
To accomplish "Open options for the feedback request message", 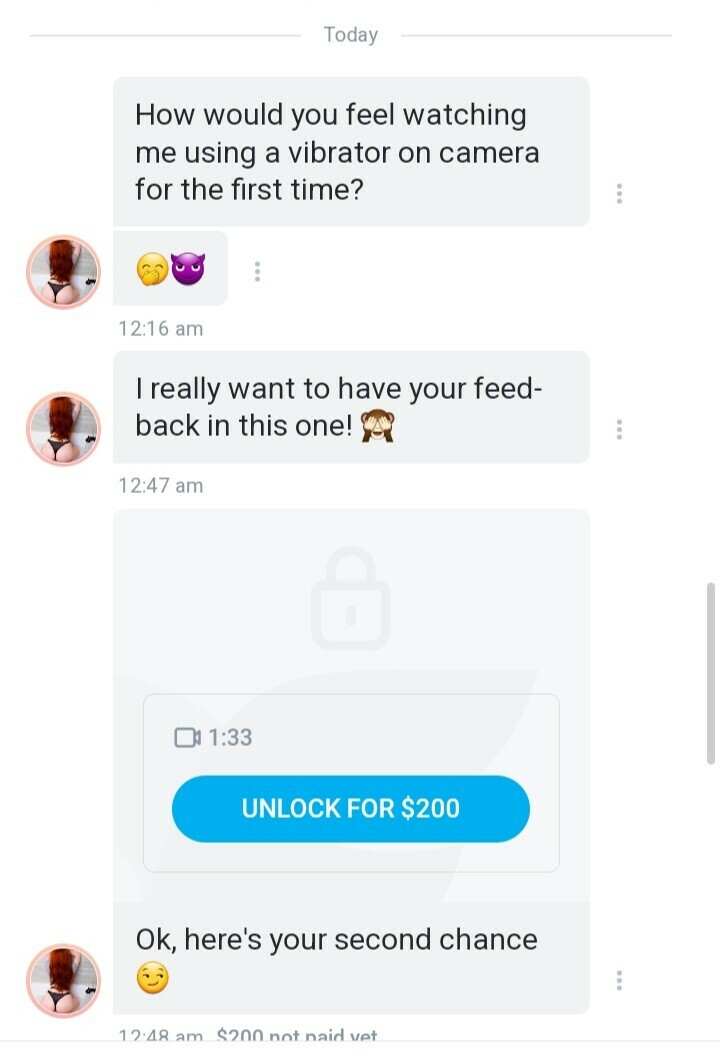I will tap(619, 429).
